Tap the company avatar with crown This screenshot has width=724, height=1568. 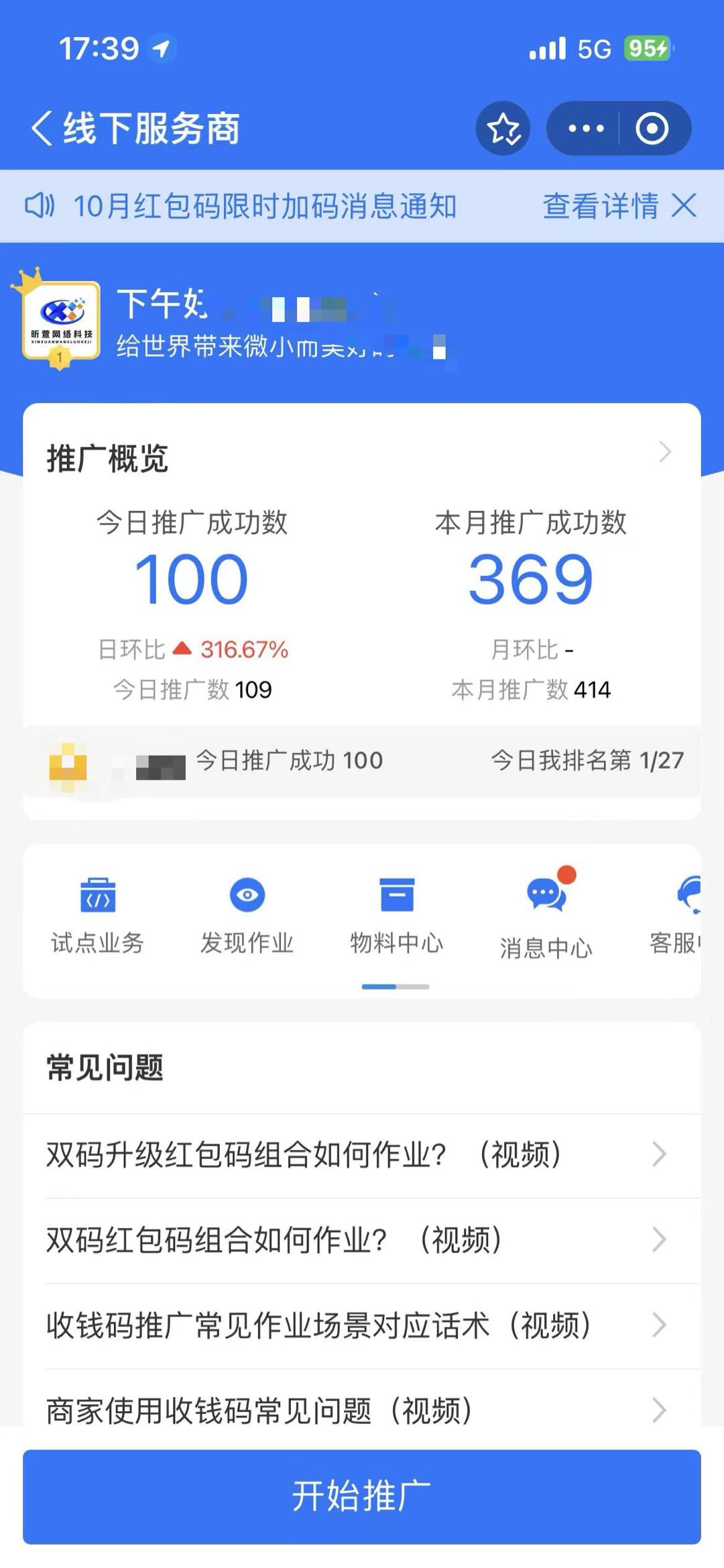pyautogui.click(x=59, y=319)
